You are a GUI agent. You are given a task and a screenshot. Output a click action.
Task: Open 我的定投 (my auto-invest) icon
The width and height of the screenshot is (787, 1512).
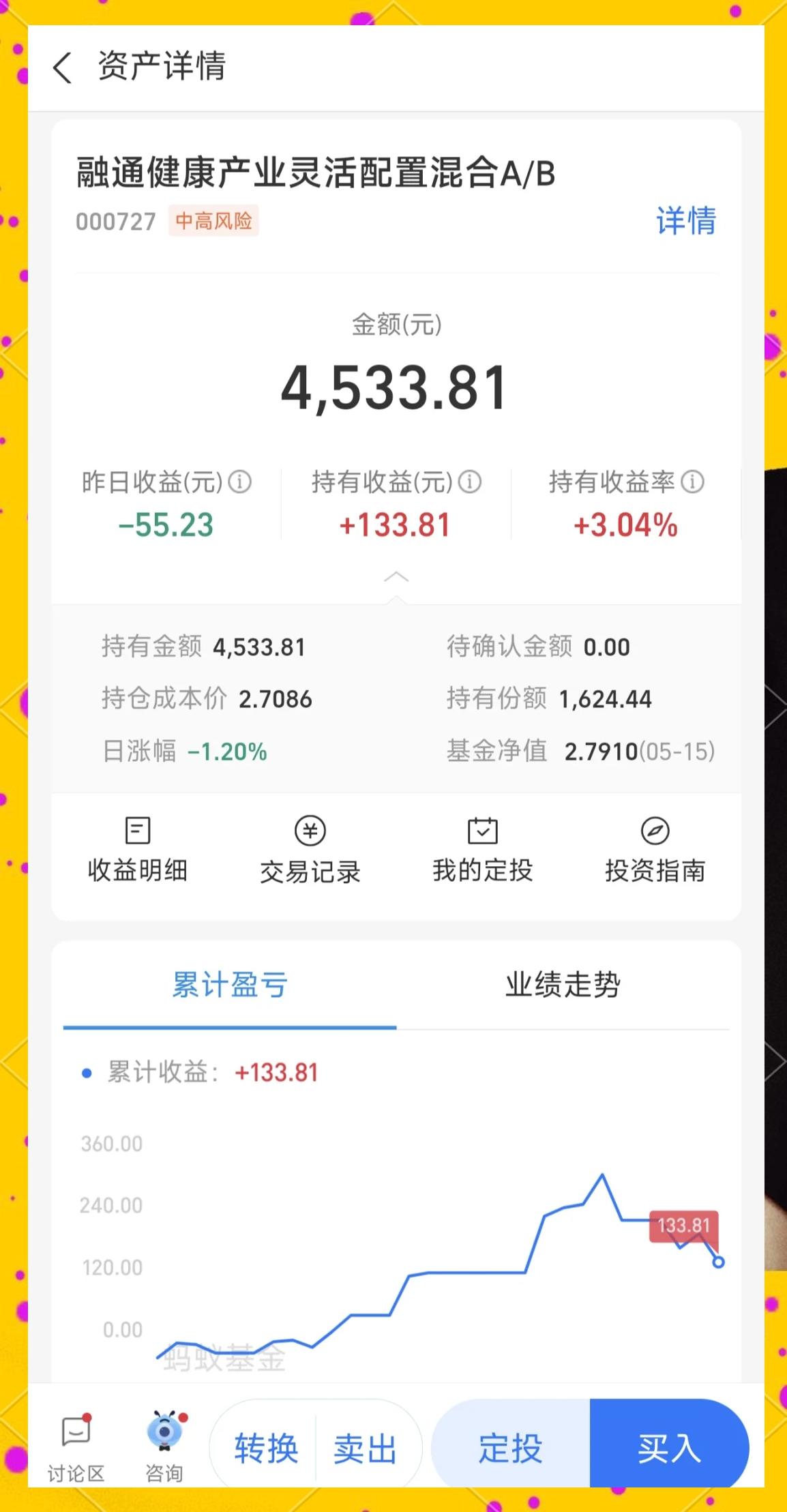click(x=483, y=850)
